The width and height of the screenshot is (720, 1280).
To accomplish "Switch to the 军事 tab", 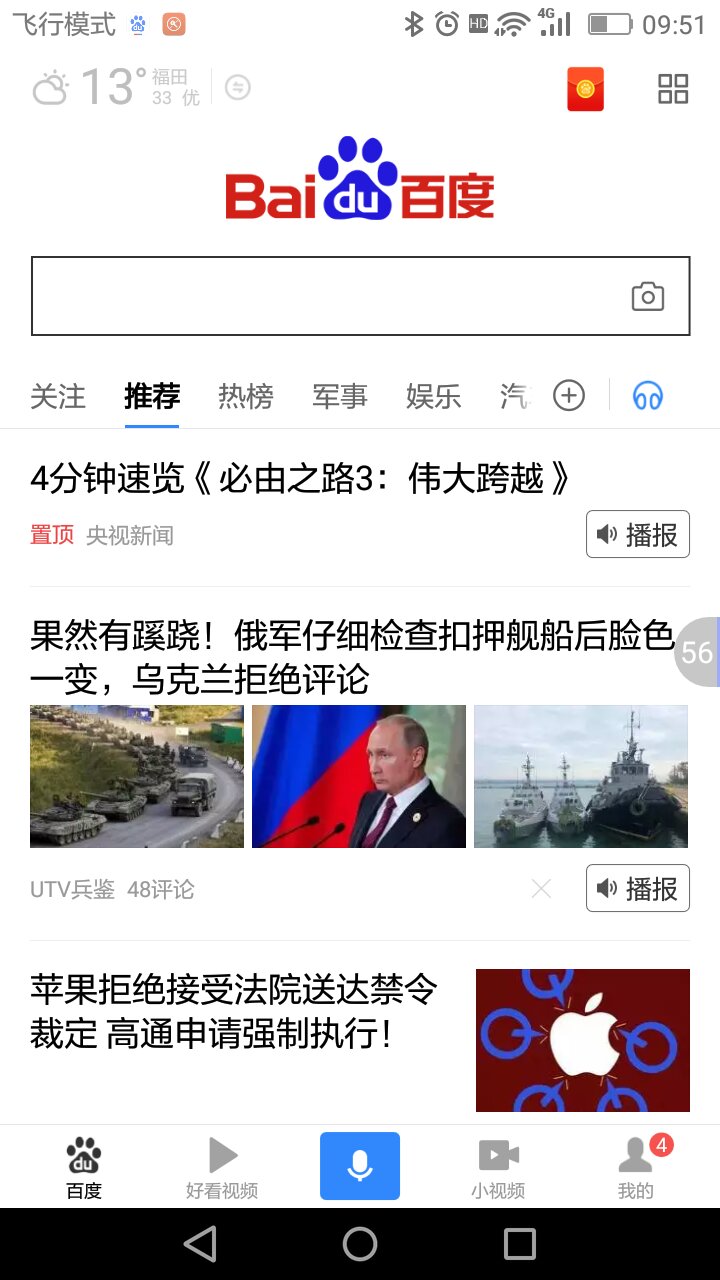I will [339, 396].
